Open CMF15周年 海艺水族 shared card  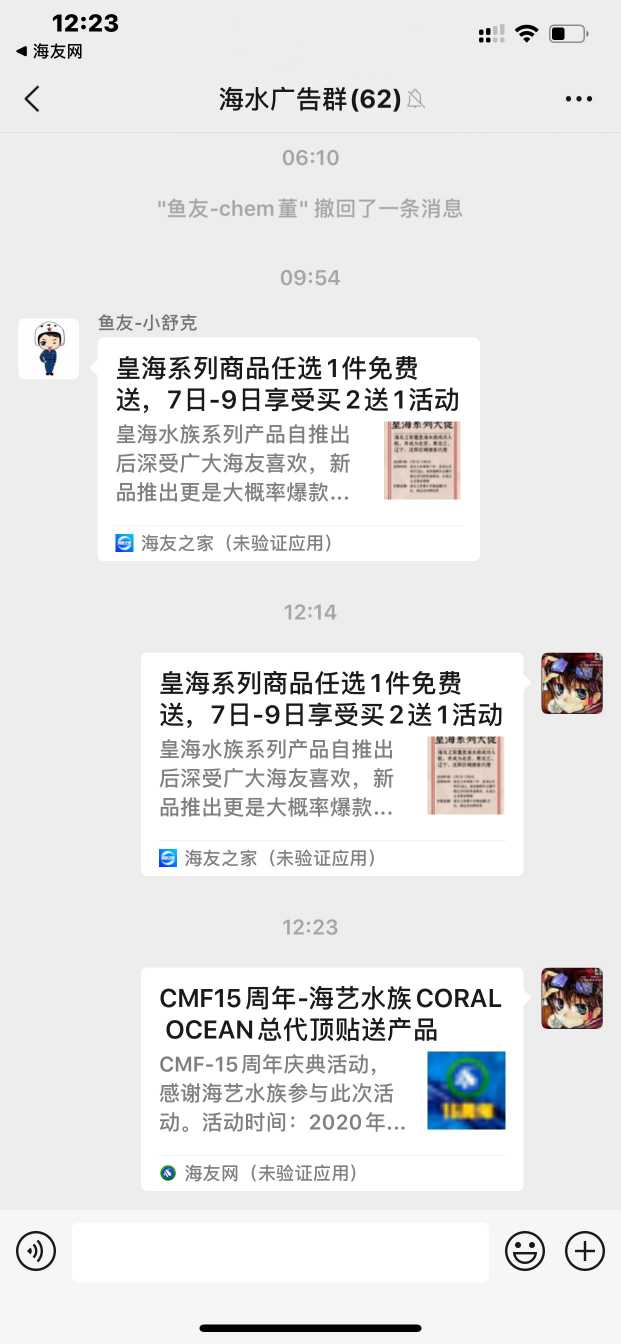tap(331, 1078)
